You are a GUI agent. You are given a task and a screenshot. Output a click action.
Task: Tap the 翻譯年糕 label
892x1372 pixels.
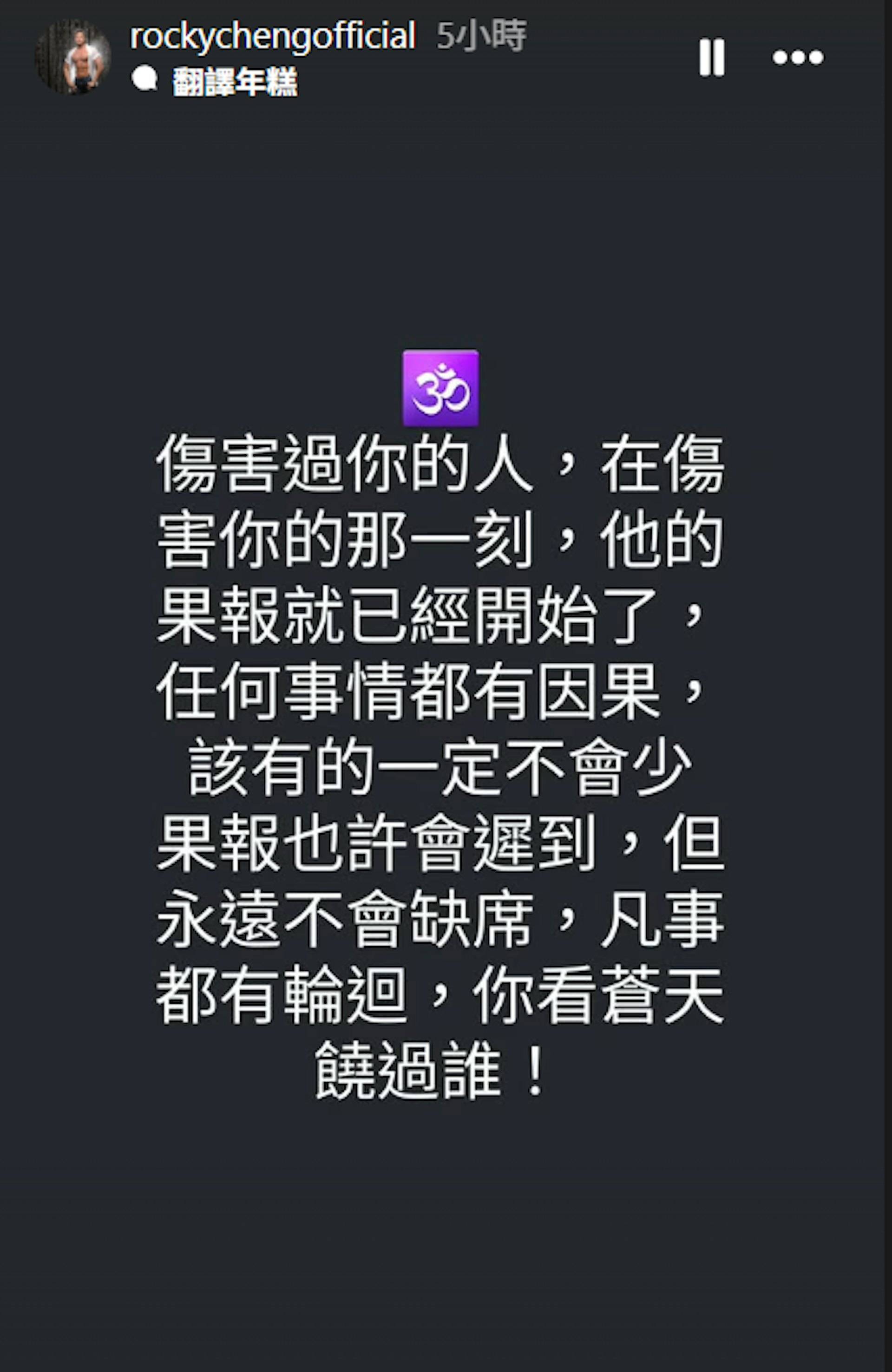tap(235, 81)
